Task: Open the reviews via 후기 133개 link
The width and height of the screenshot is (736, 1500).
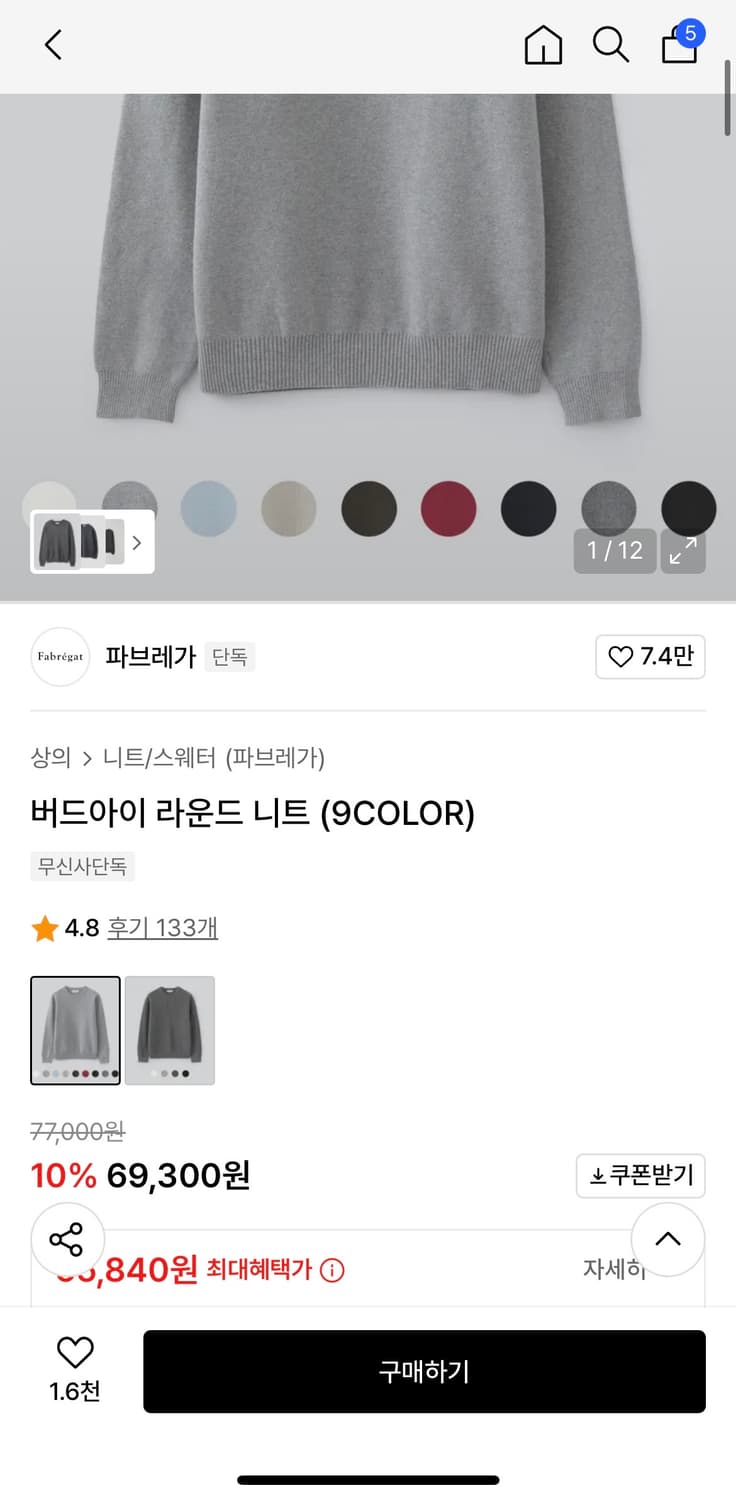Action: 162,928
